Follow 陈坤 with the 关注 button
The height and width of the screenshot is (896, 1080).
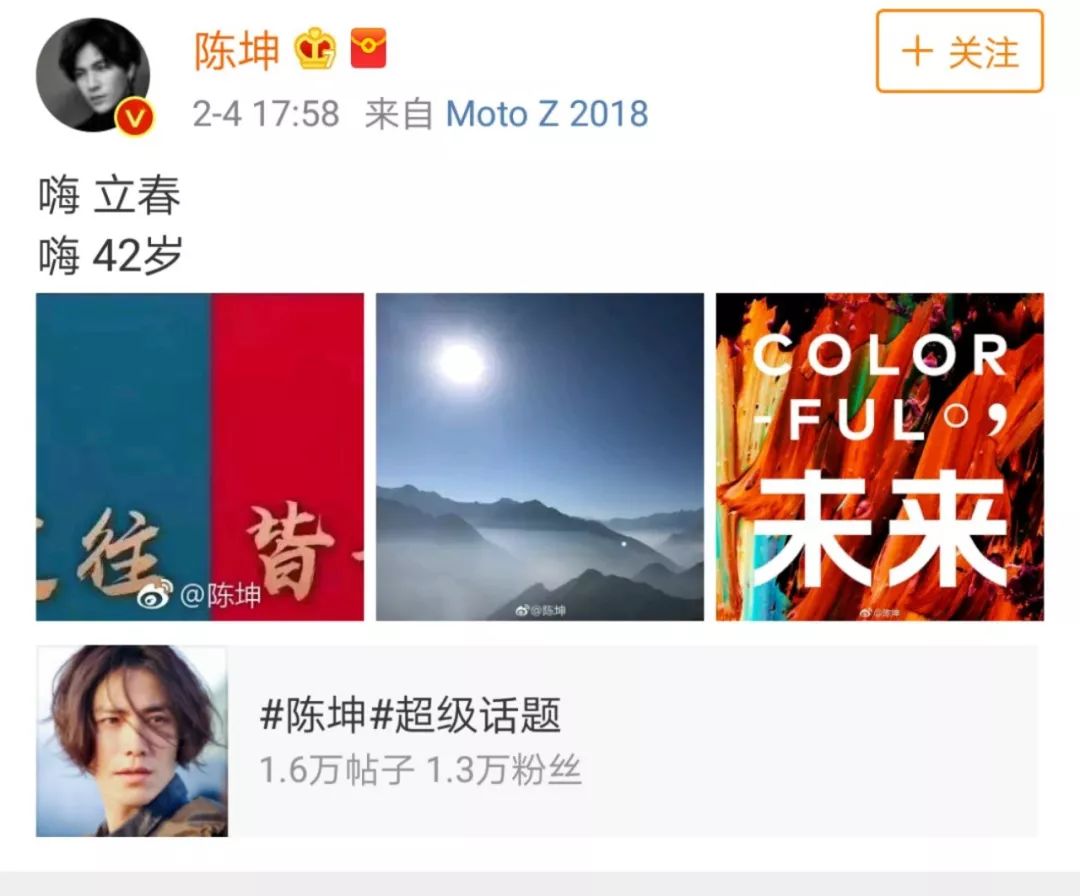pyautogui.click(x=959, y=52)
